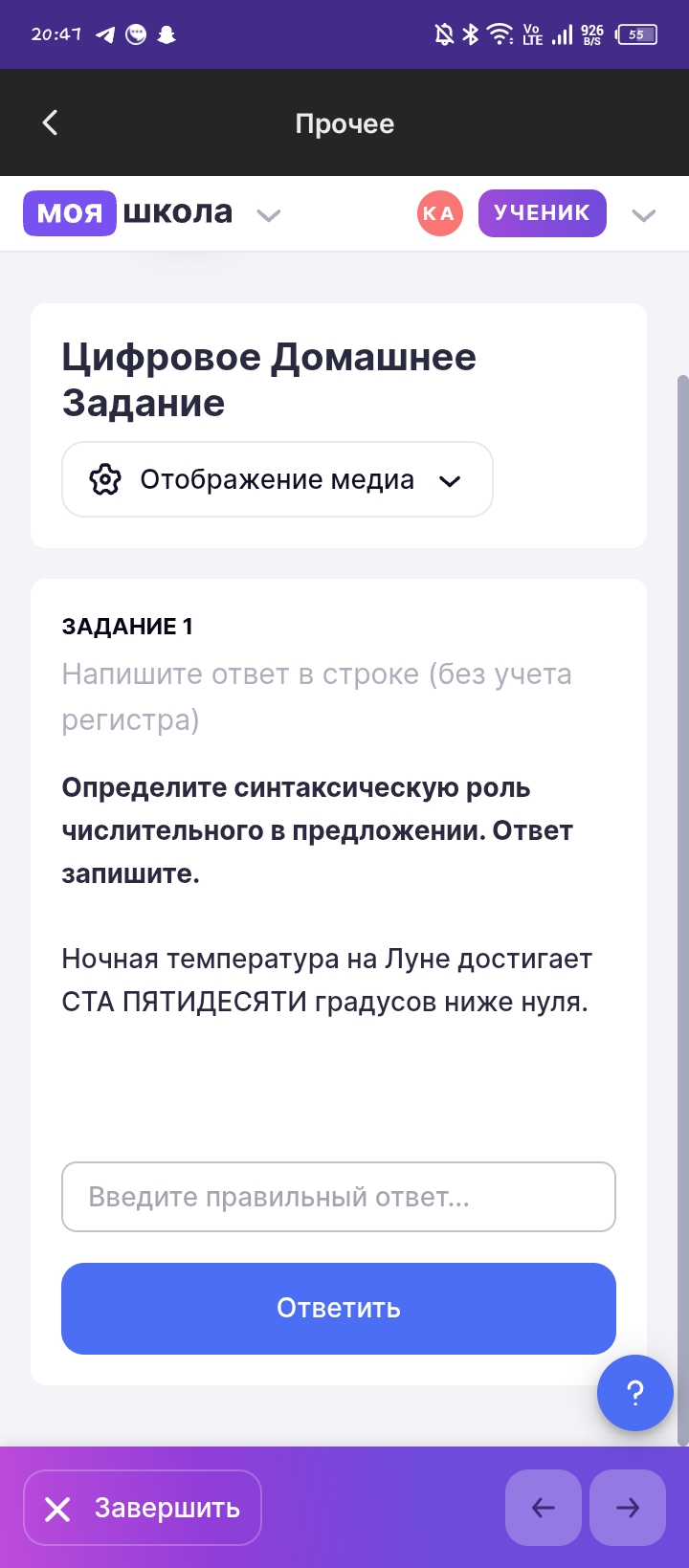Go back from the Прочее screen
This screenshot has width=689, height=1568.
51,122
